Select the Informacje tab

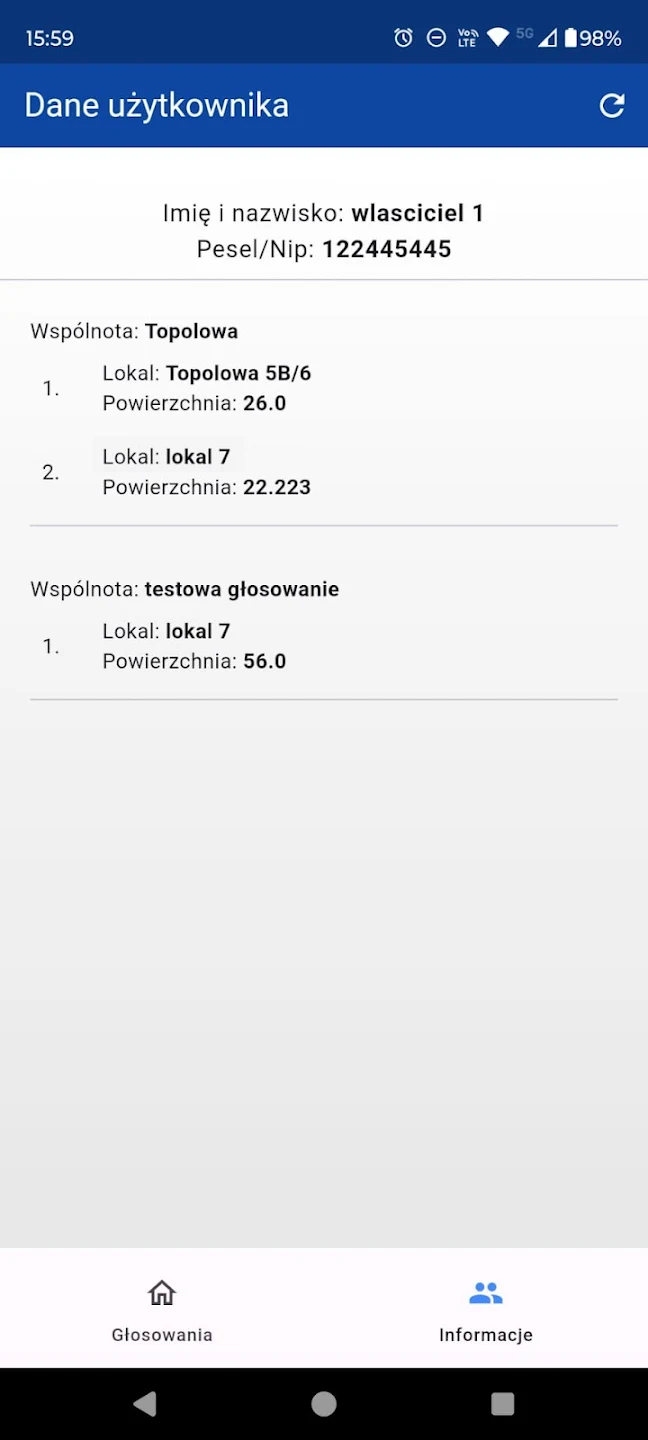pyautogui.click(x=486, y=1309)
